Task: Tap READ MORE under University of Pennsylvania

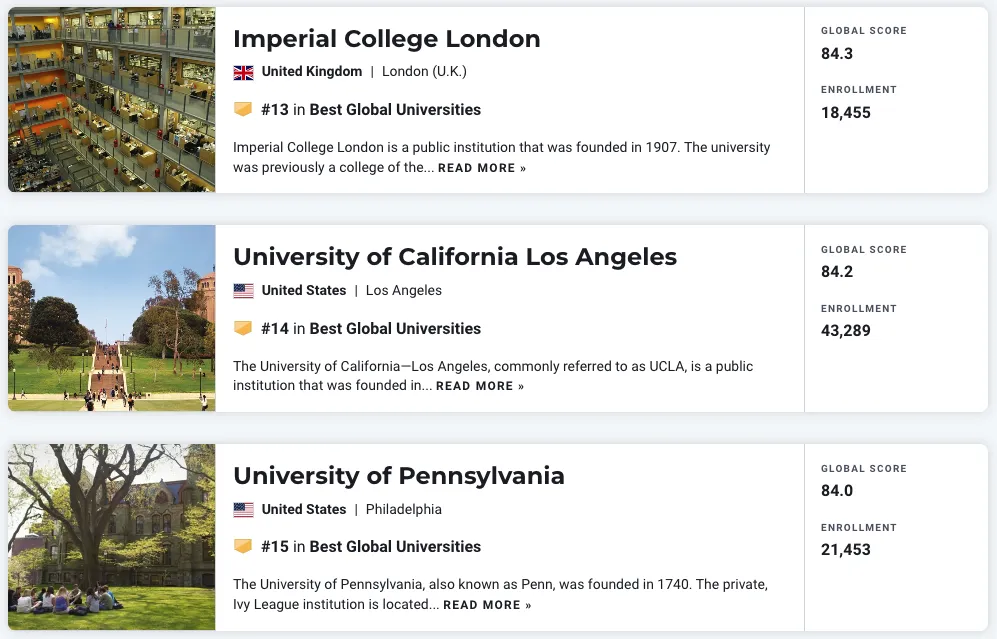Action: point(487,605)
